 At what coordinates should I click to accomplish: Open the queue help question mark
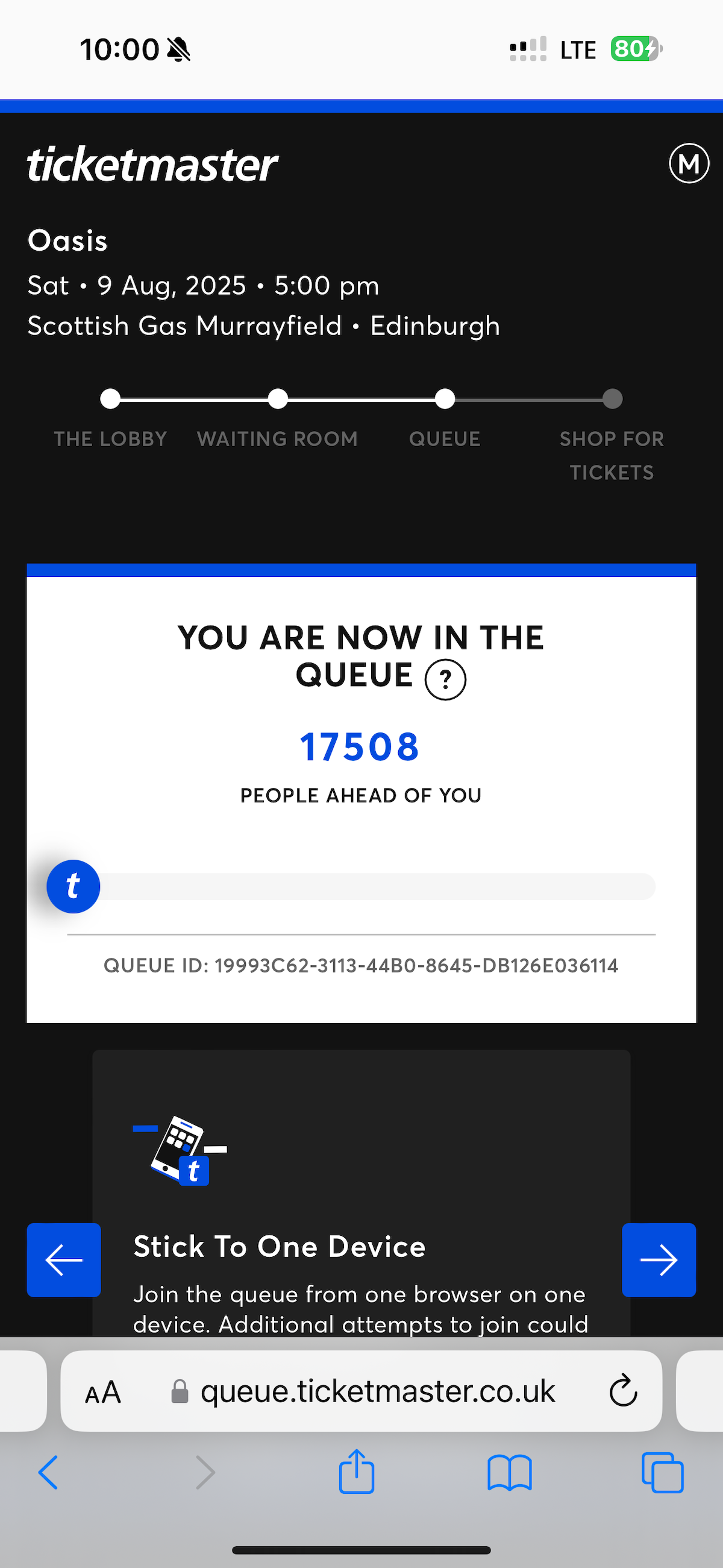445,679
